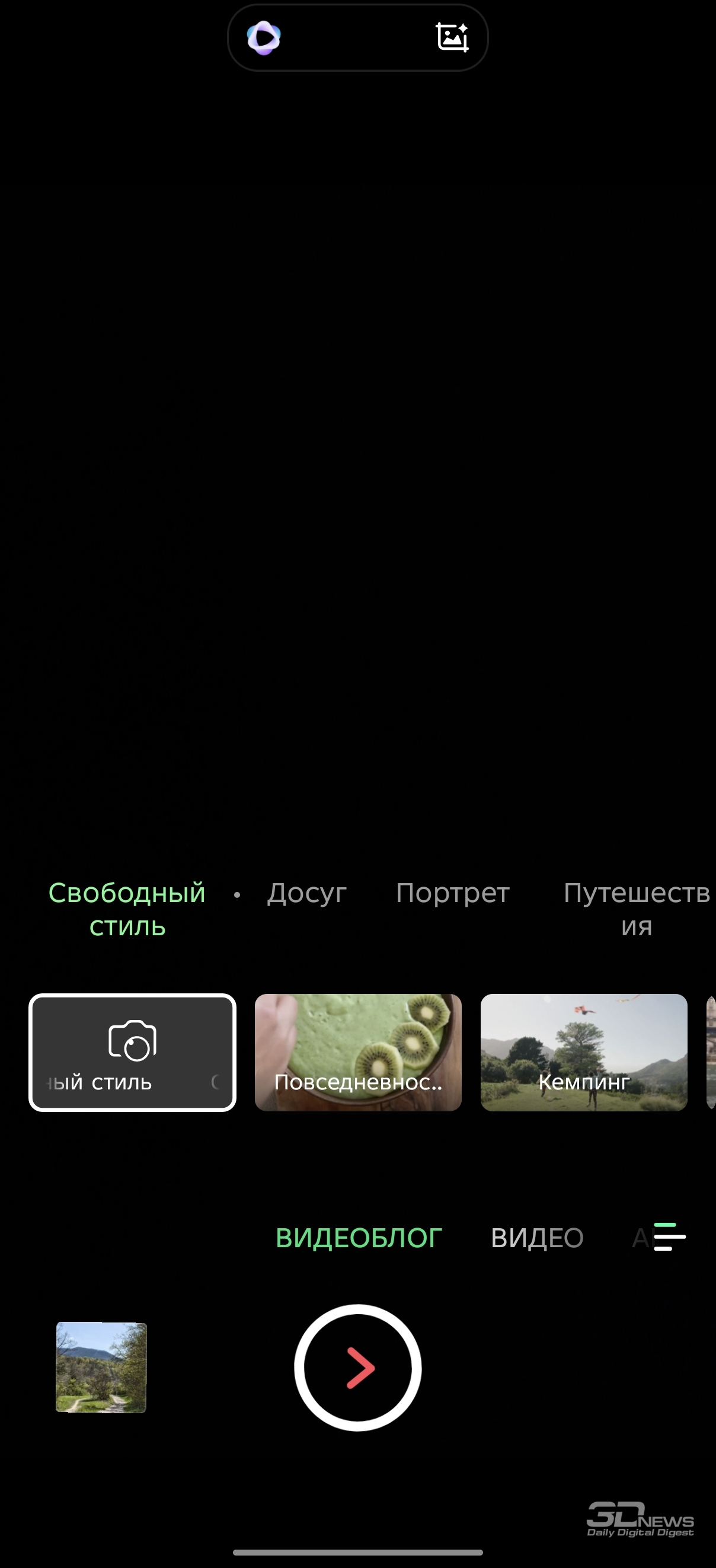Pick the Повседневнос.. template

(357, 1053)
